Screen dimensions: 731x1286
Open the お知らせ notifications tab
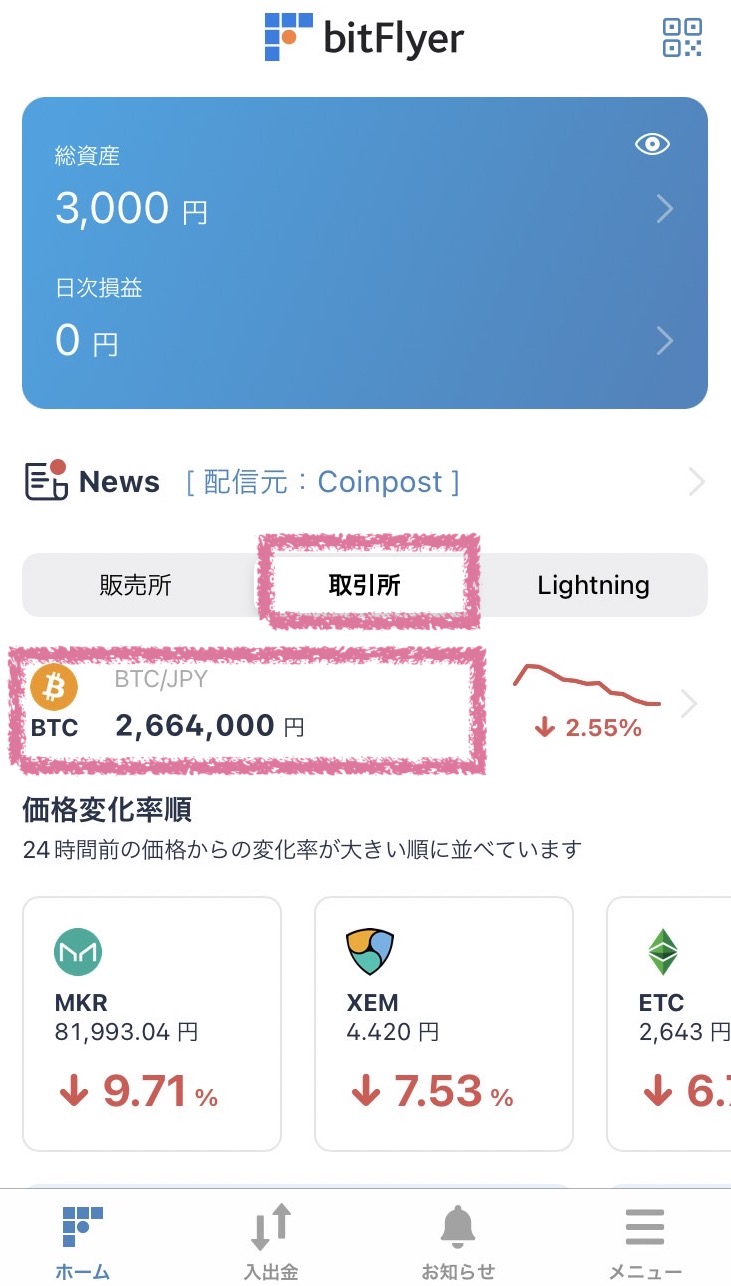click(x=458, y=1240)
